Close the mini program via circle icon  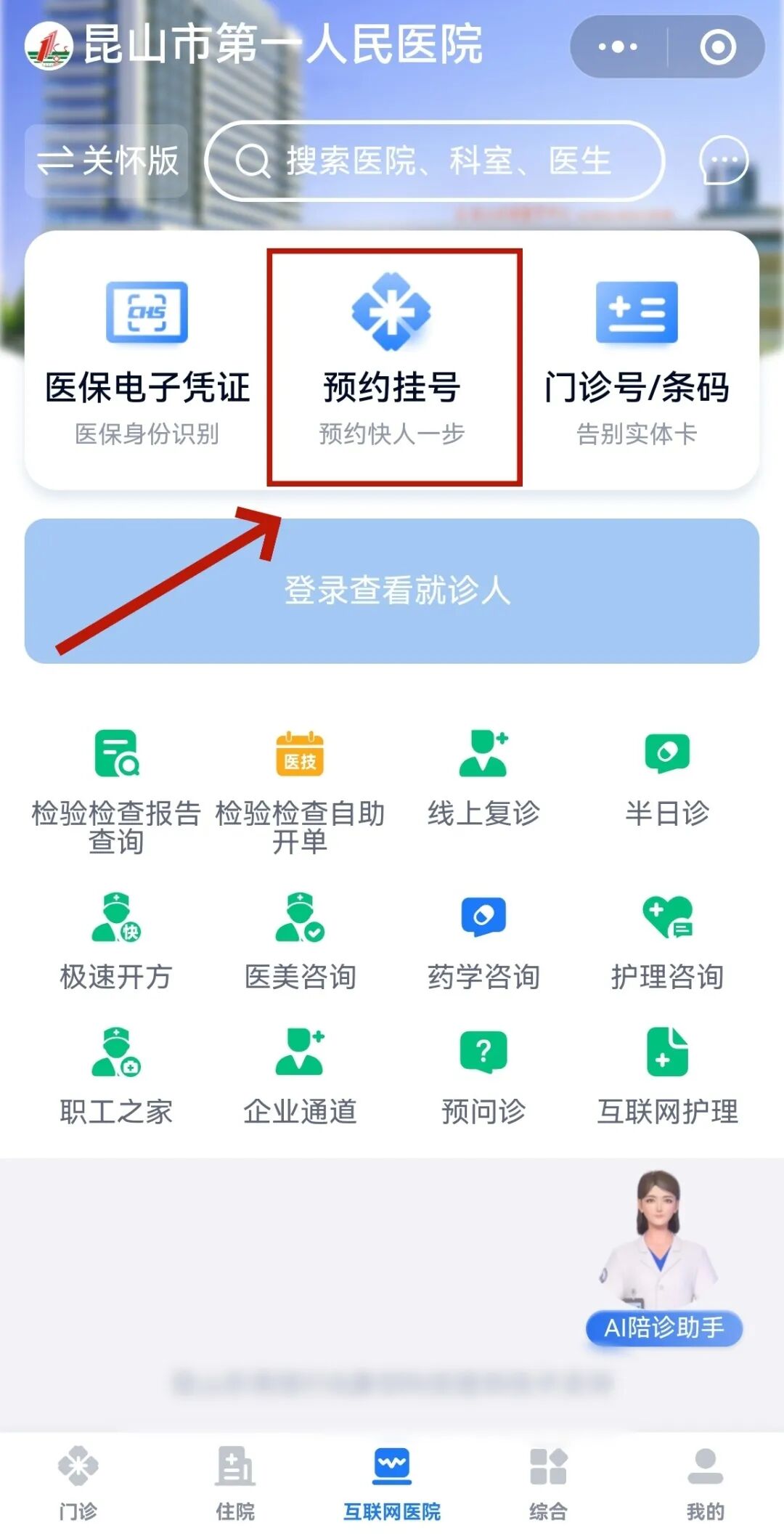717,47
